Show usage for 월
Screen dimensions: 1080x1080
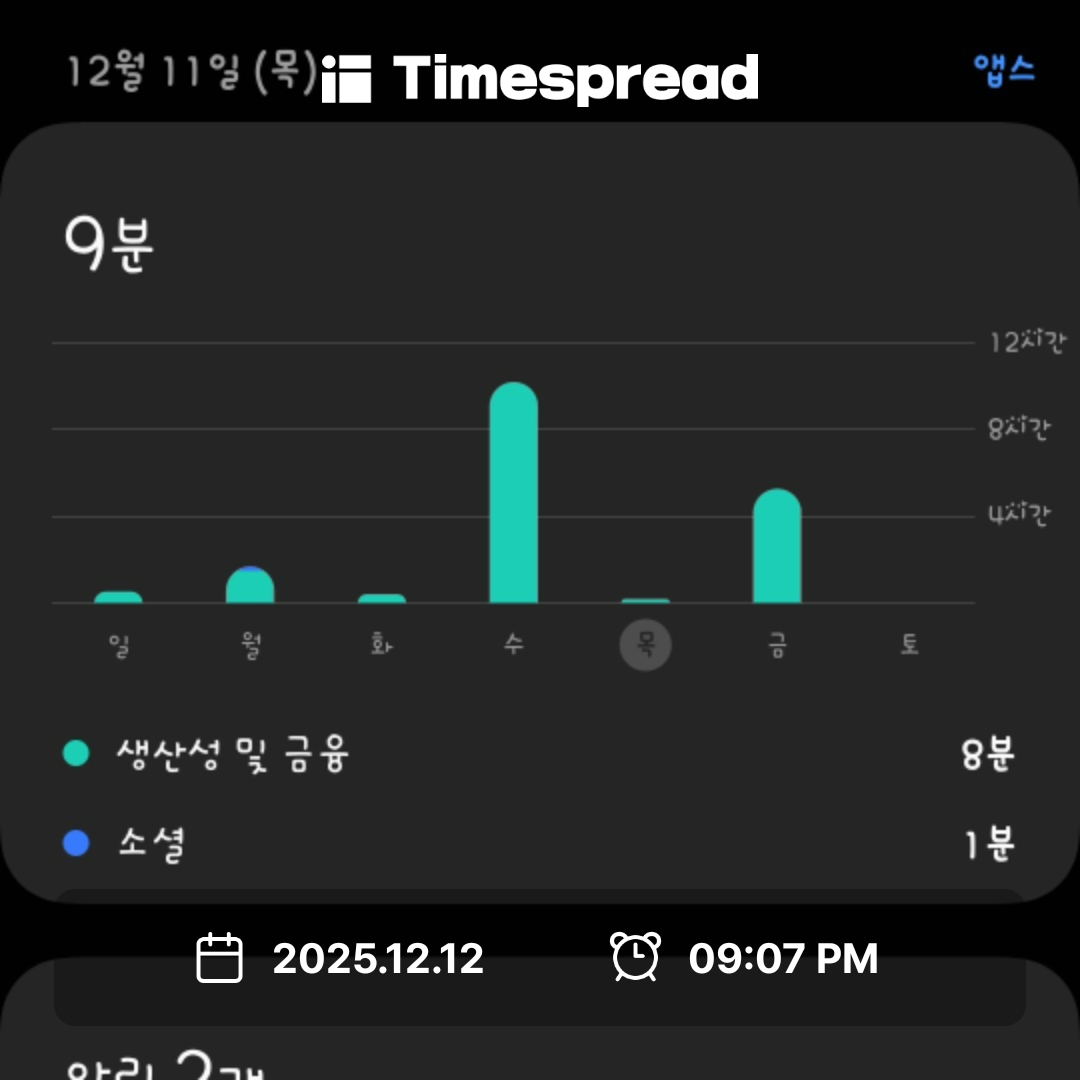point(250,645)
